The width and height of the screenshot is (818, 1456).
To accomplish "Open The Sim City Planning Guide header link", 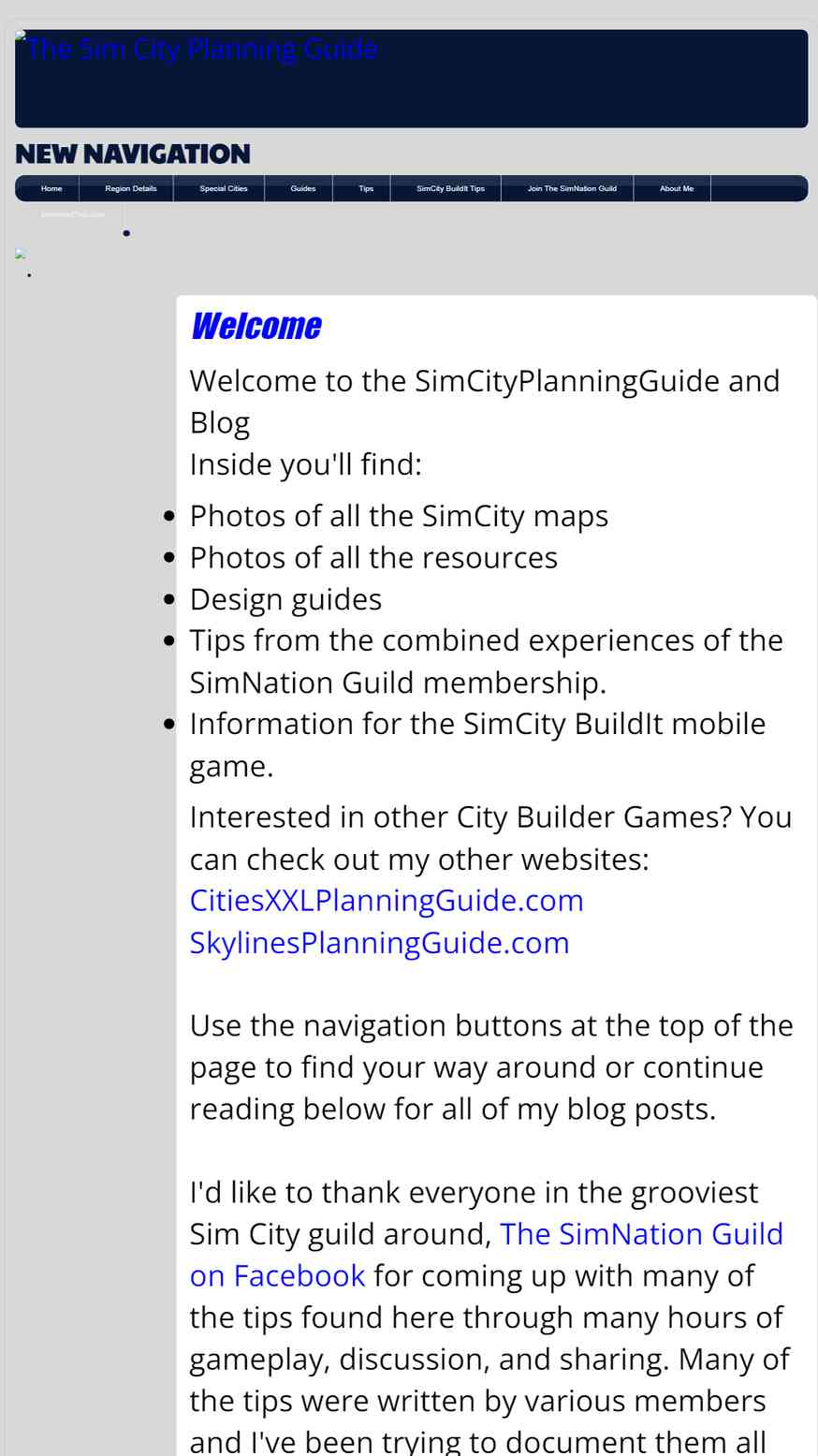I will (x=197, y=48).
